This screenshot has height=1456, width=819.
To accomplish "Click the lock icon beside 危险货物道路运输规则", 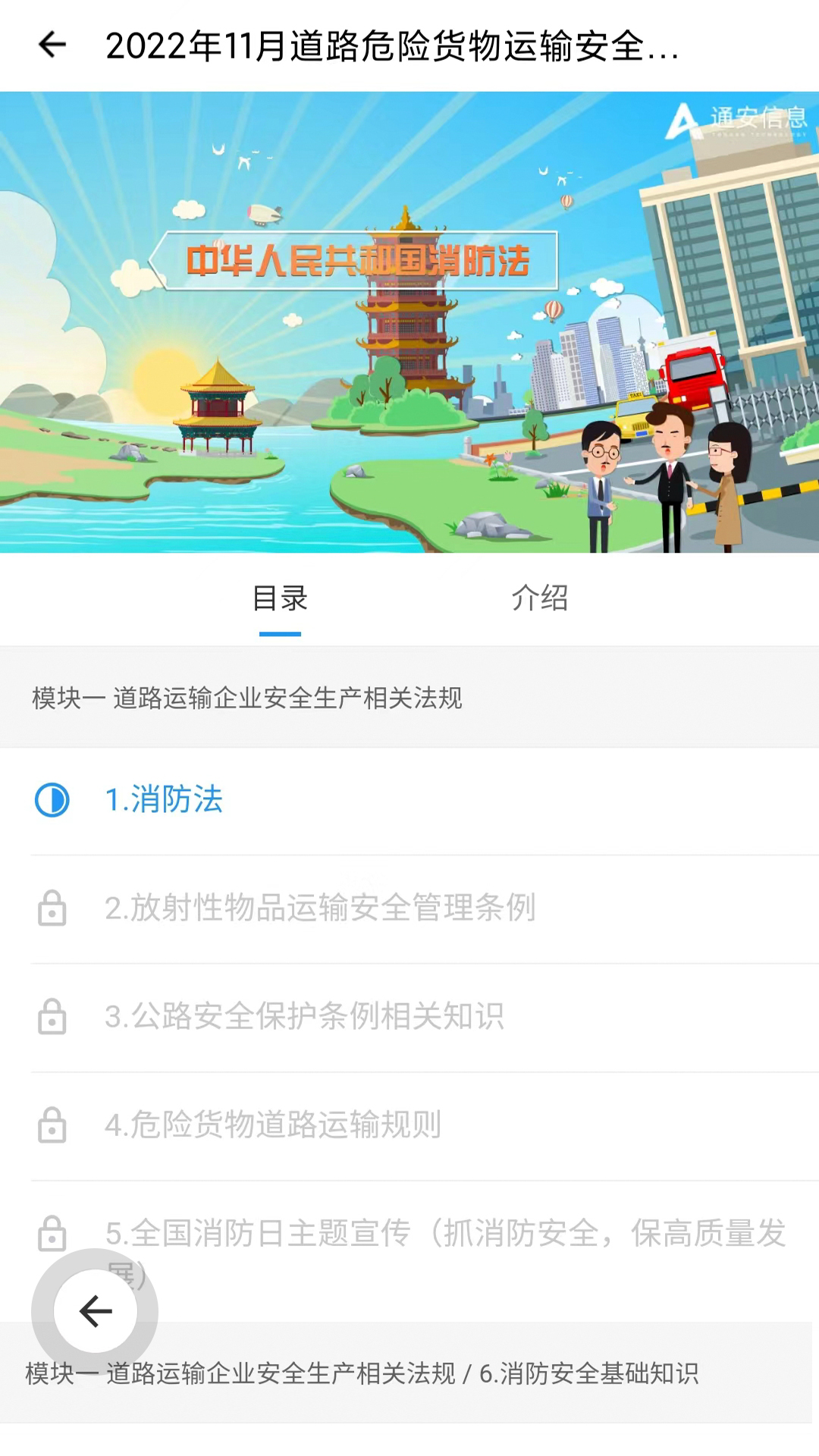I will (x=51, y=1126).
